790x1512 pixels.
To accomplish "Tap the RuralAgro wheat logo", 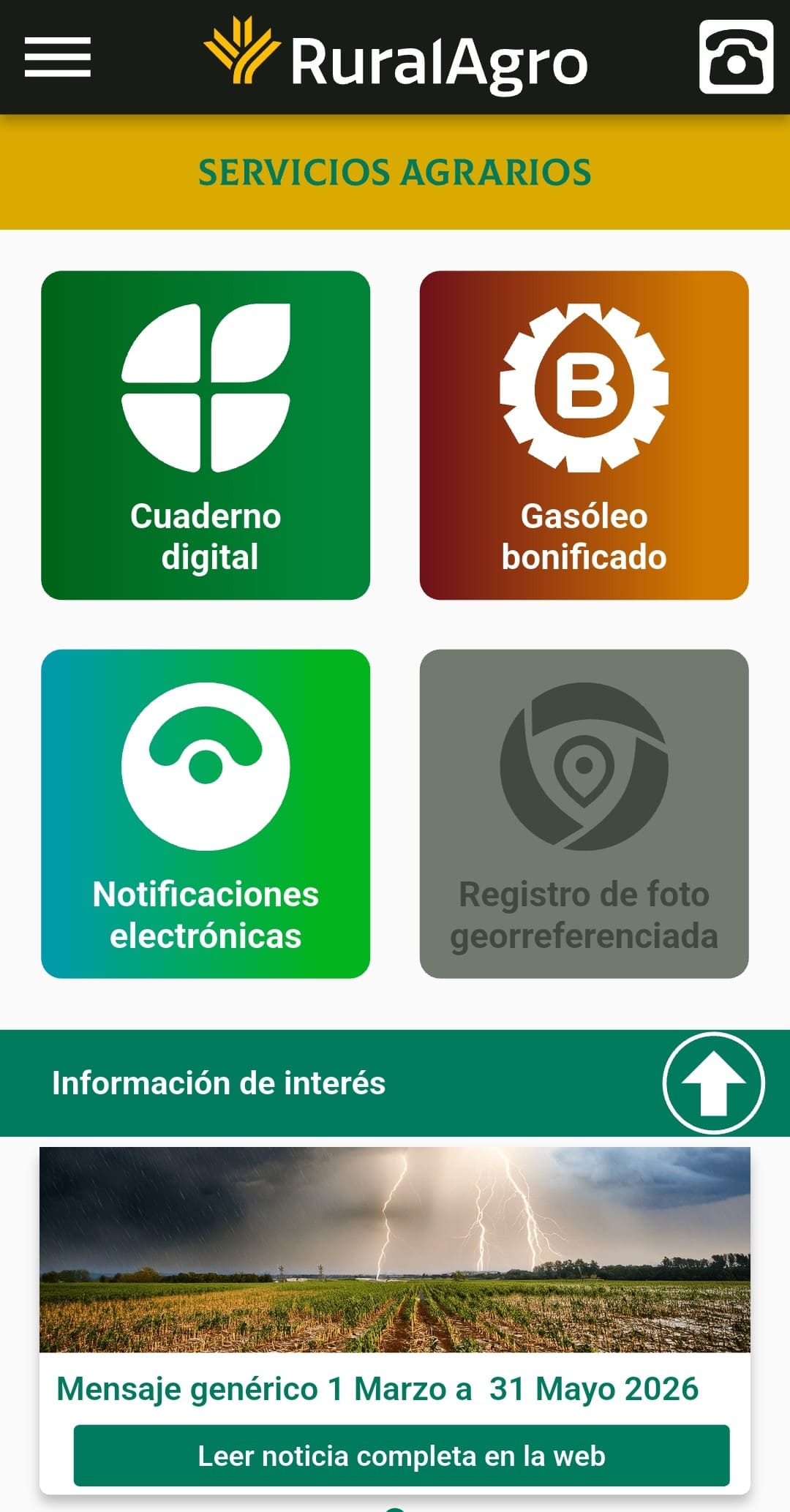I will (241, 55).
